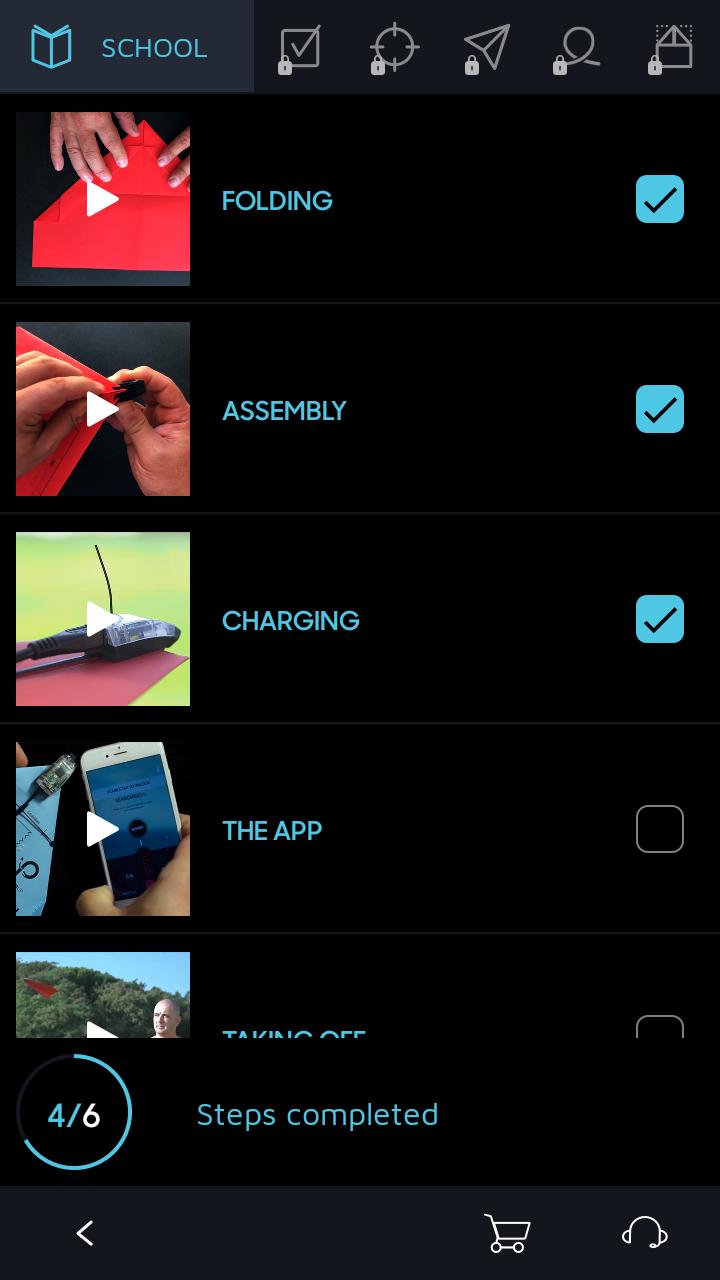Image resolution: width=720 pixels, height=1280 pixels.
Task: Go to the locked loop maneuver tab
Action: [577, 48]
